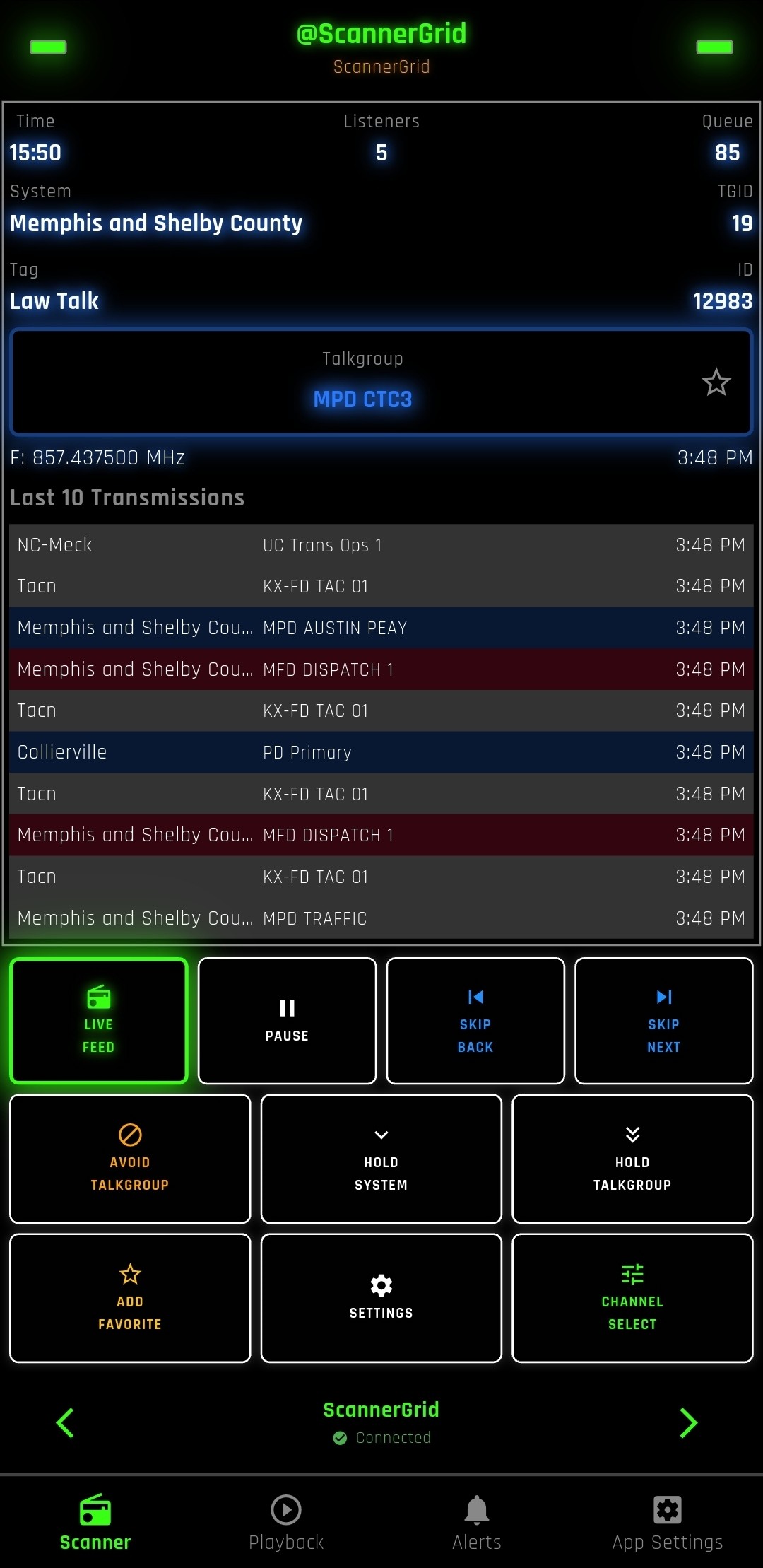Go to next server with right arrow
This screenshot has height=1568, width=763.
click(x=688, y=1422)
